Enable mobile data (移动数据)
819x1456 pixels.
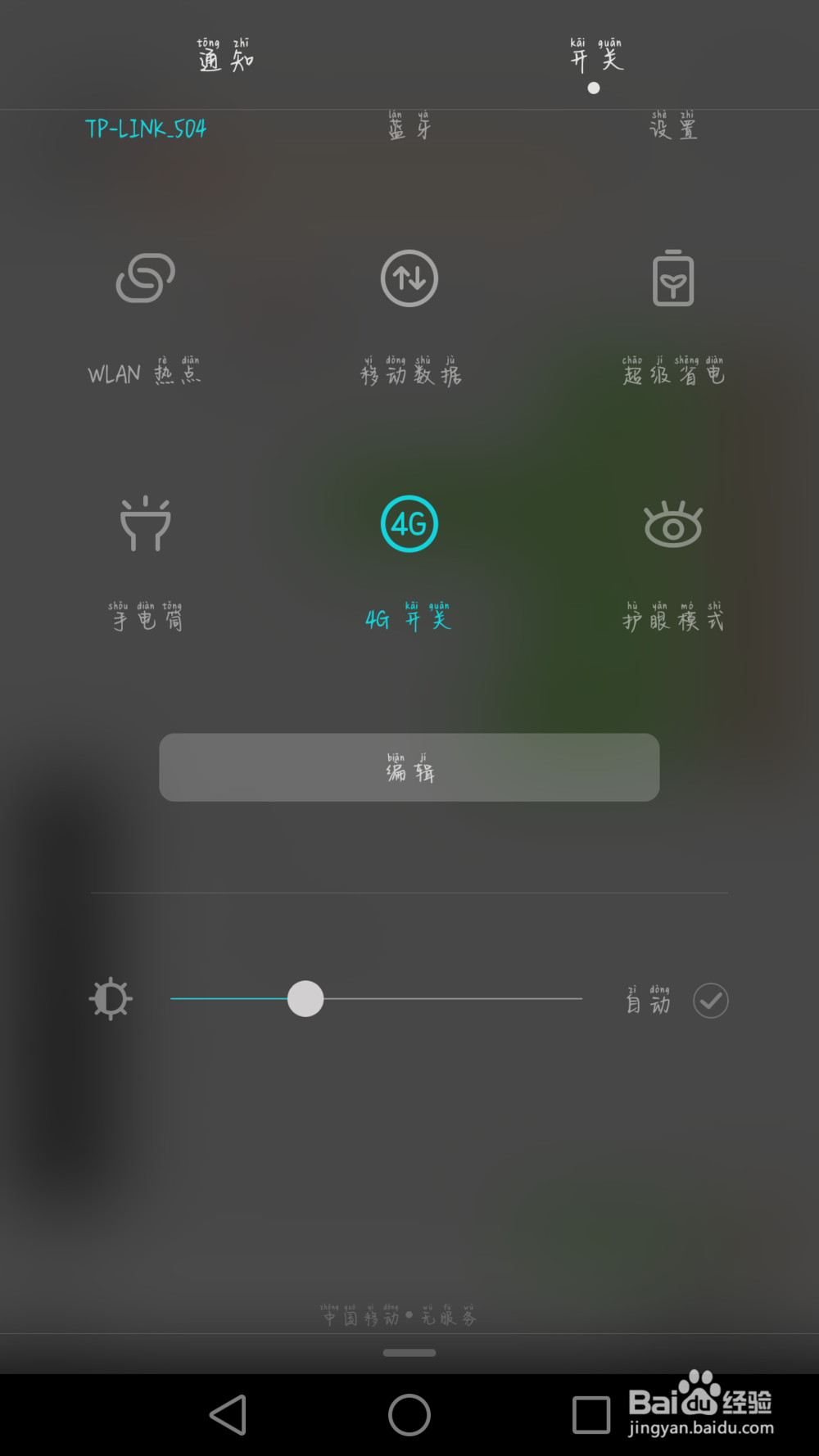coord(409,278)
